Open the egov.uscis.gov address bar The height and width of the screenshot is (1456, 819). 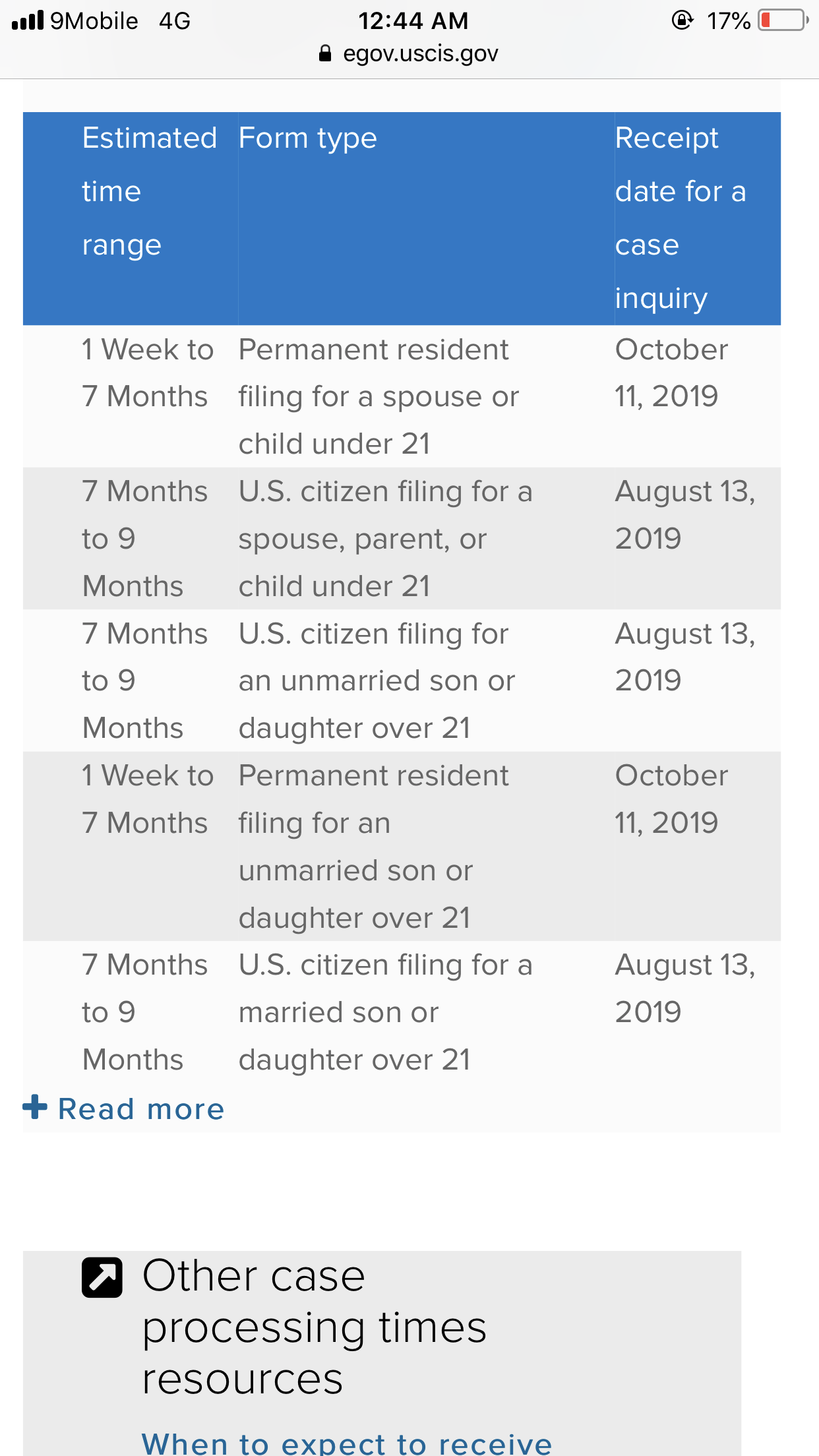click(409, 53)
